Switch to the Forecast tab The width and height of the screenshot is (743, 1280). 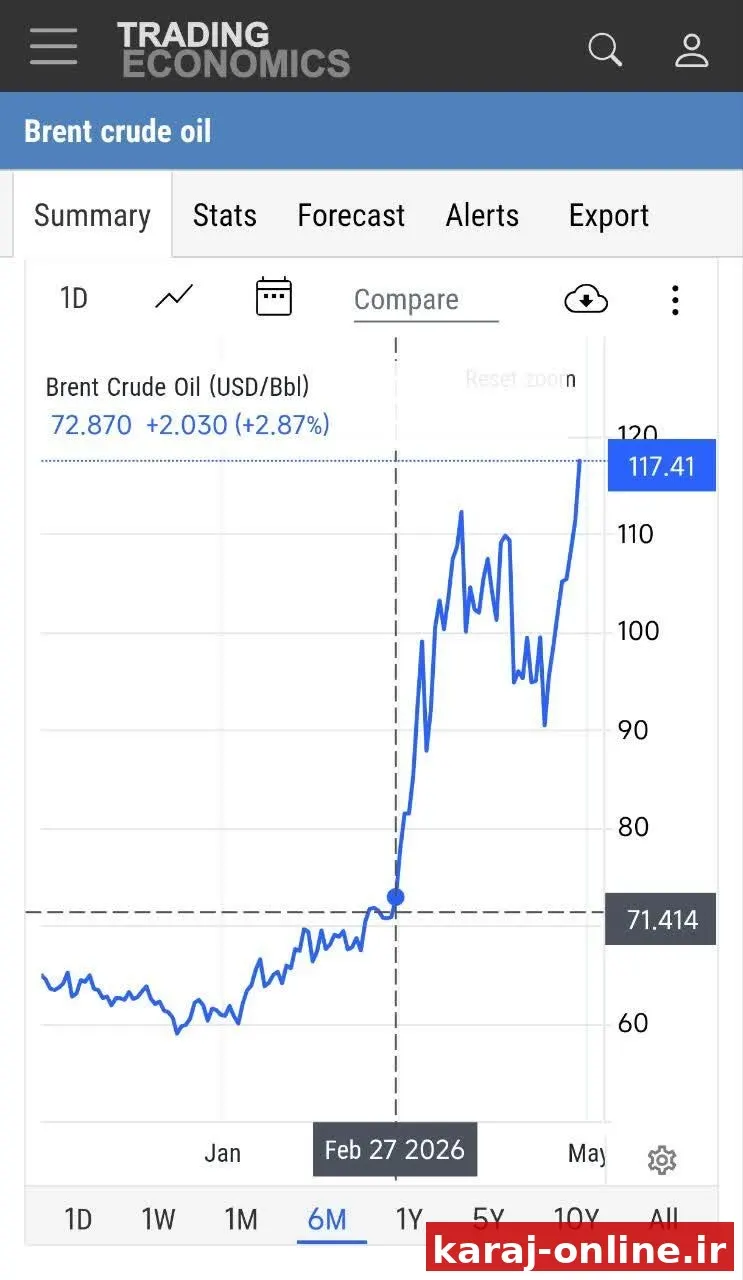(x=351, y=215)
